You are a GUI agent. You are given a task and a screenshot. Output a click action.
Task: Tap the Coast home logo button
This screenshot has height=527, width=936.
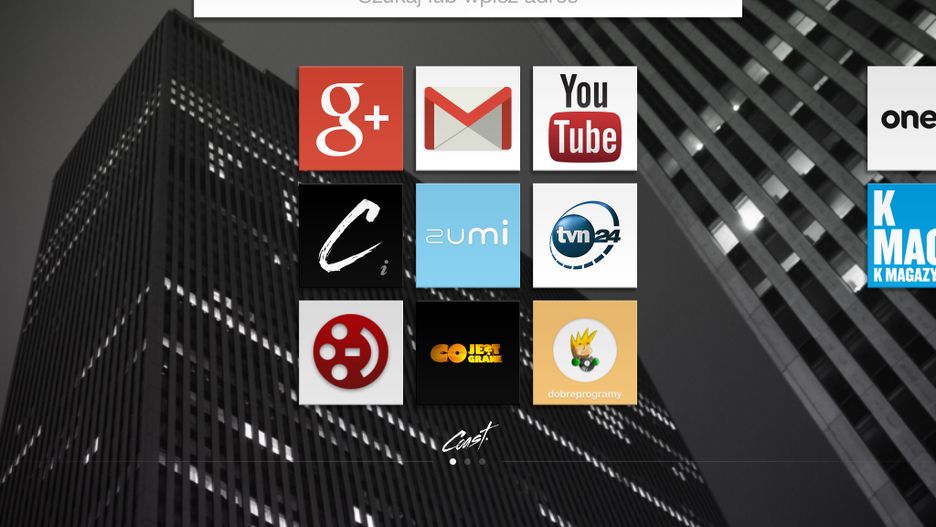click(468, 437)
